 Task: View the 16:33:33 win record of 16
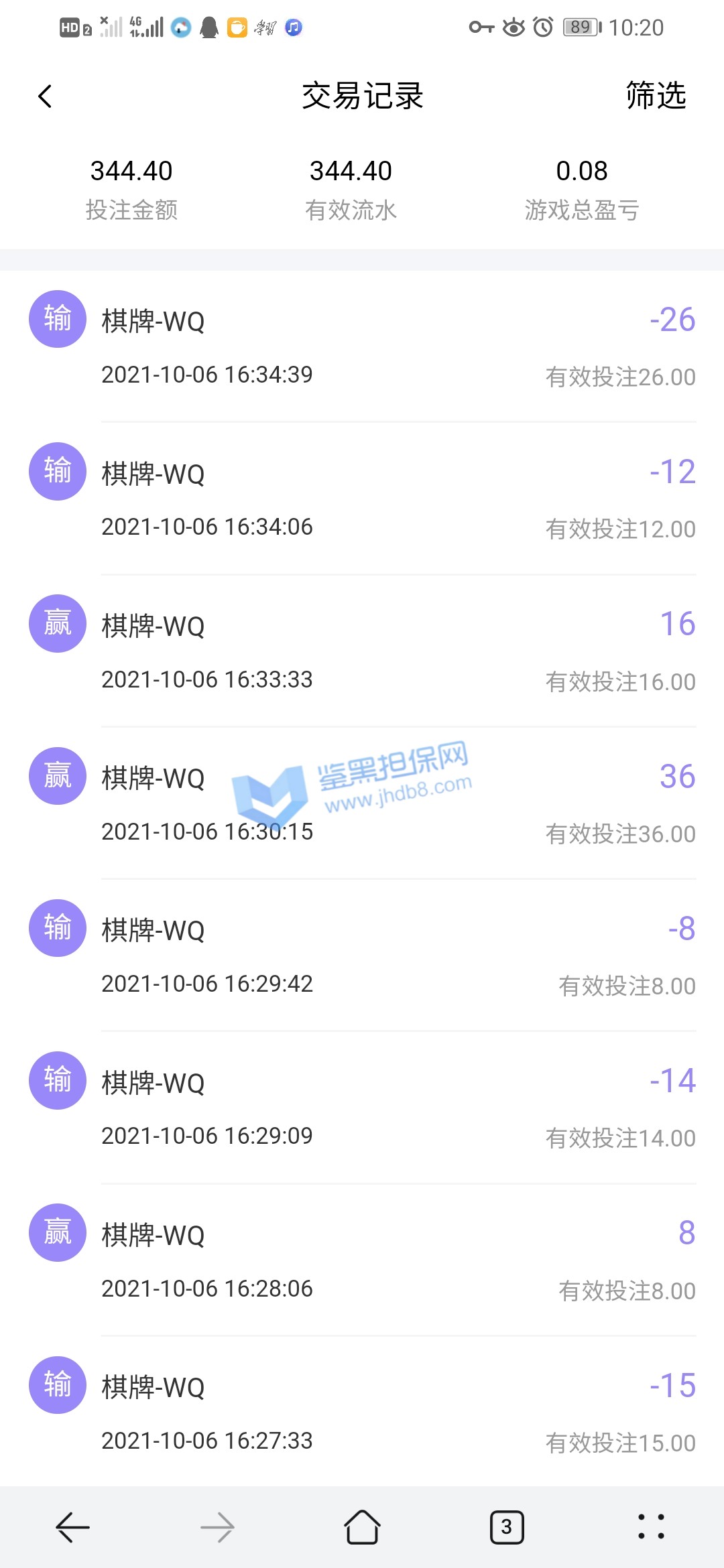point(362,651)
